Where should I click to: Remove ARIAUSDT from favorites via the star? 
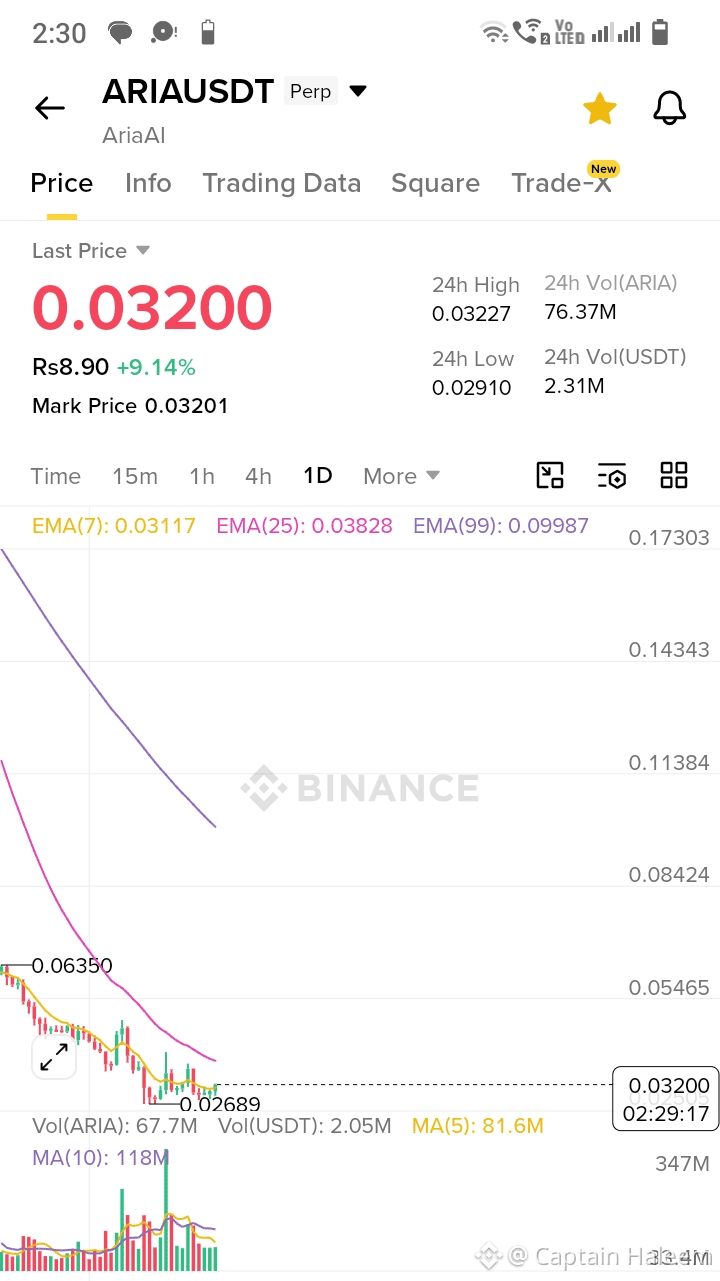tap(599, 108)
